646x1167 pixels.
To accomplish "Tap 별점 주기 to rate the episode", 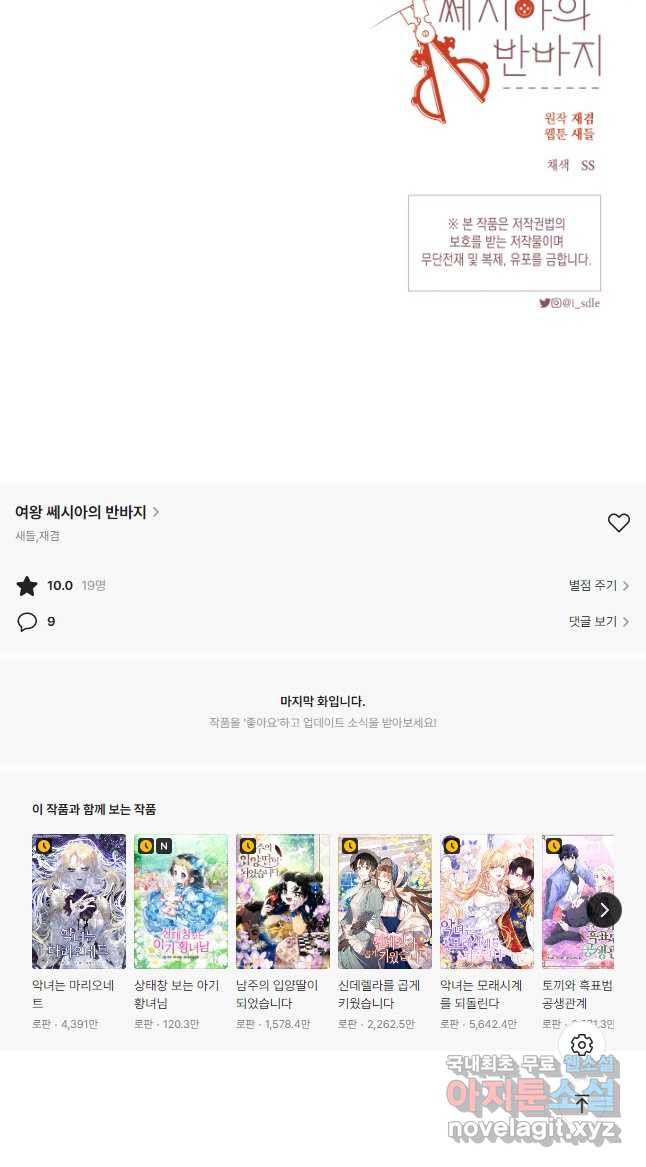I will tap(598, 586).
